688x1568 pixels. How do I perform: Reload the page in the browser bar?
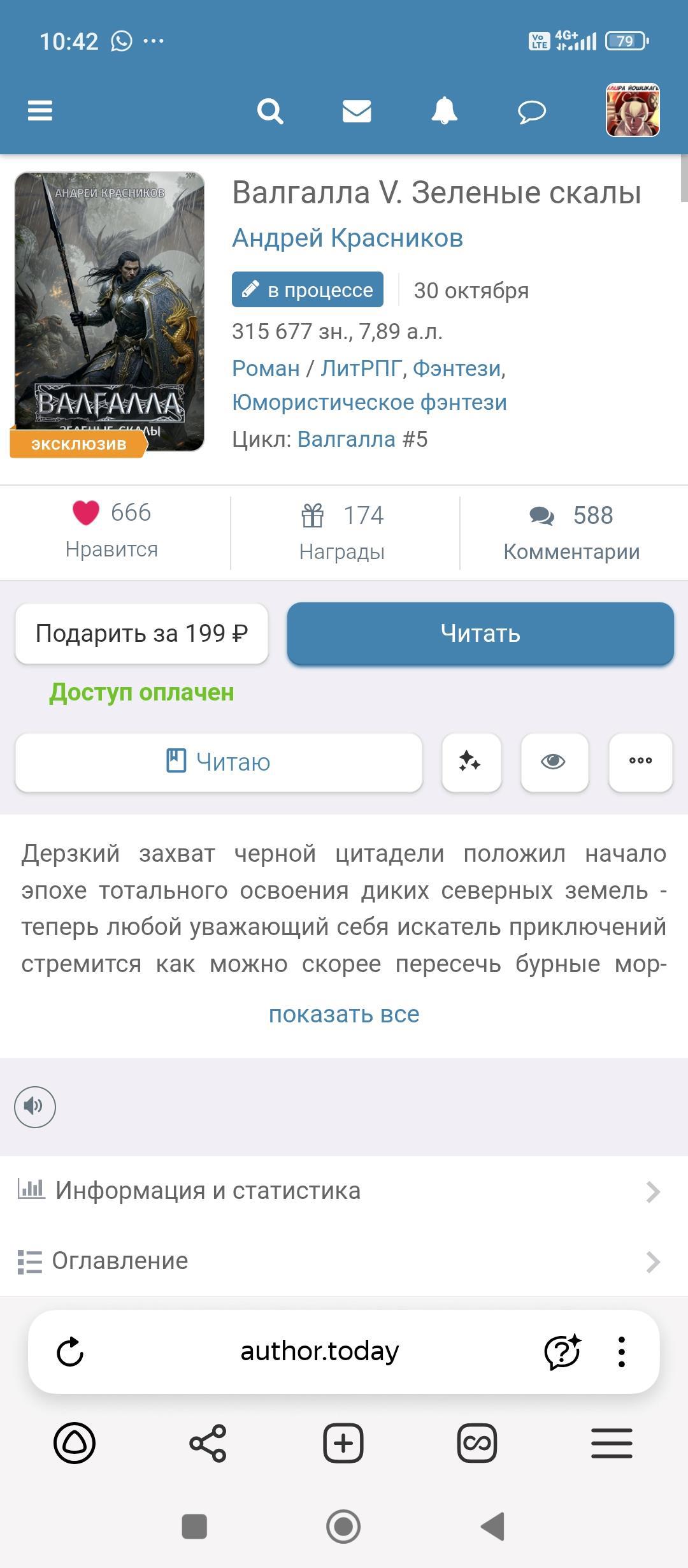(x=70, y=1351)
